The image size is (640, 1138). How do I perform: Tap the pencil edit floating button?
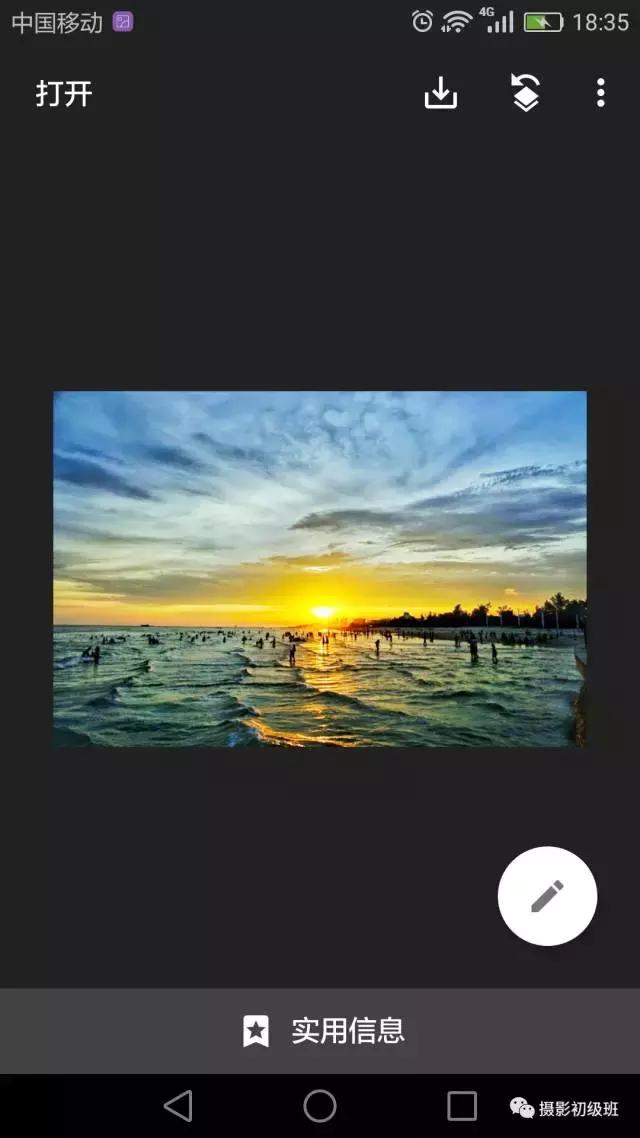pos(547,896)
